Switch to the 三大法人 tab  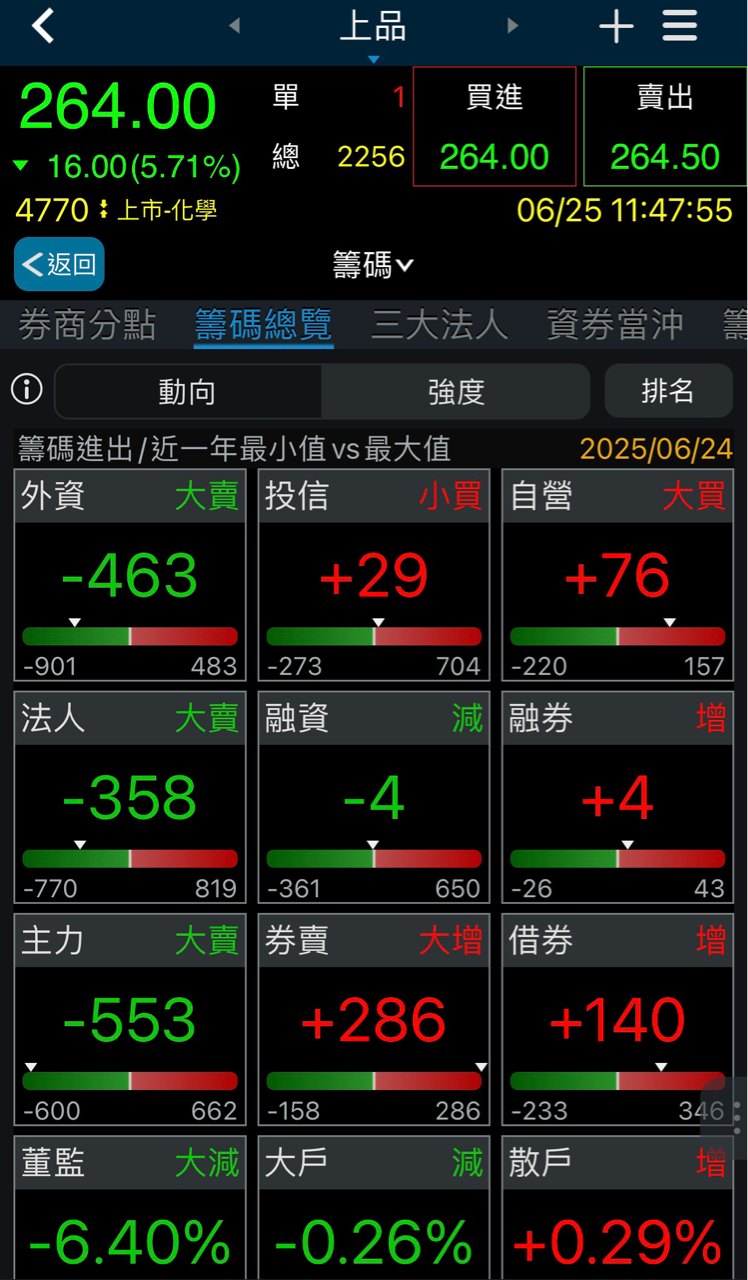[x=439, y=325]
